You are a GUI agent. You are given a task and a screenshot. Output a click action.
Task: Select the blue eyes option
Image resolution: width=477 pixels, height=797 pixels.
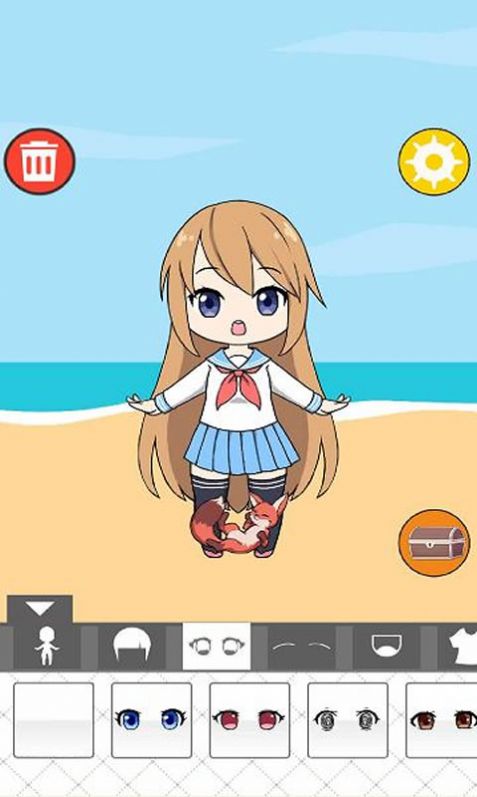click(152, 720)
